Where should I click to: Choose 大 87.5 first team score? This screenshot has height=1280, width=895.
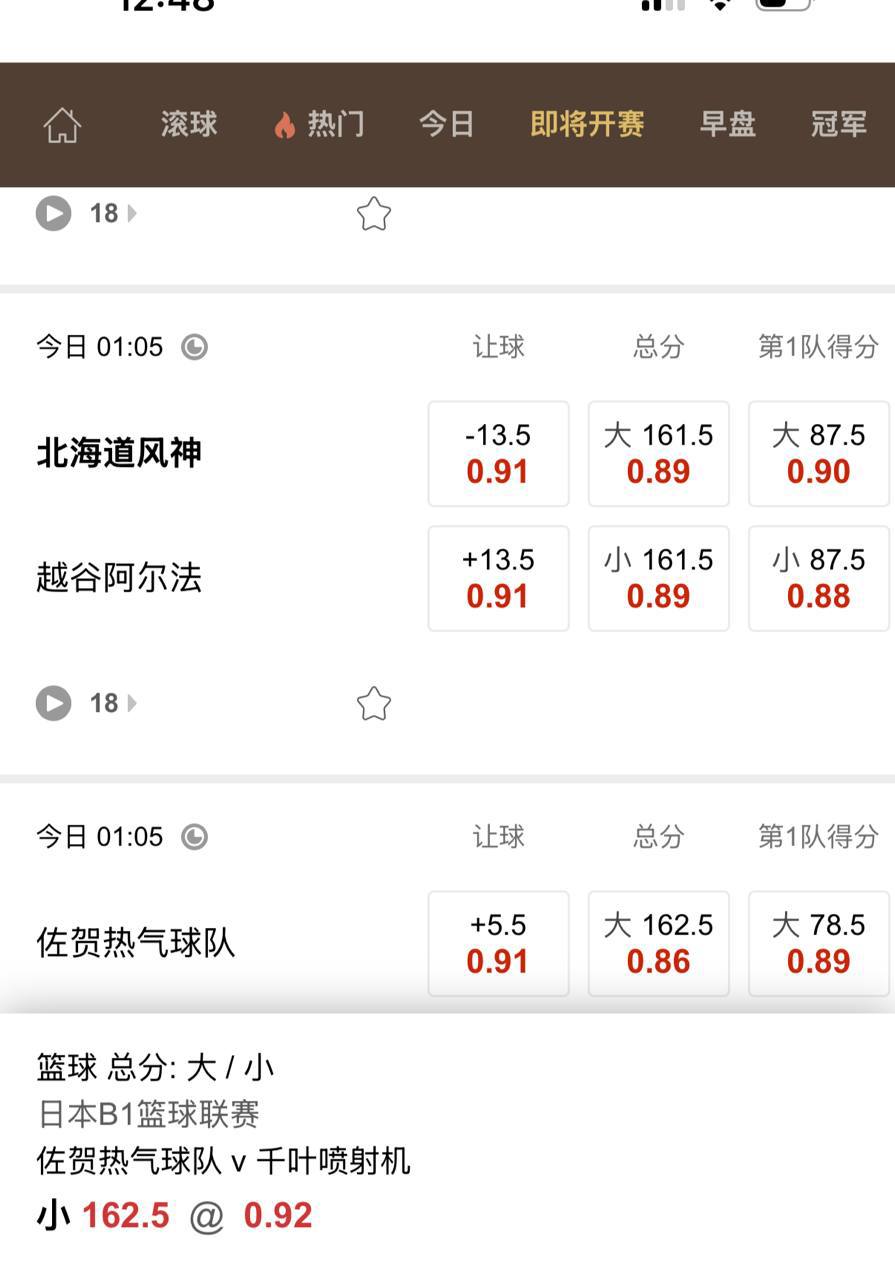(x=818, y=454)
